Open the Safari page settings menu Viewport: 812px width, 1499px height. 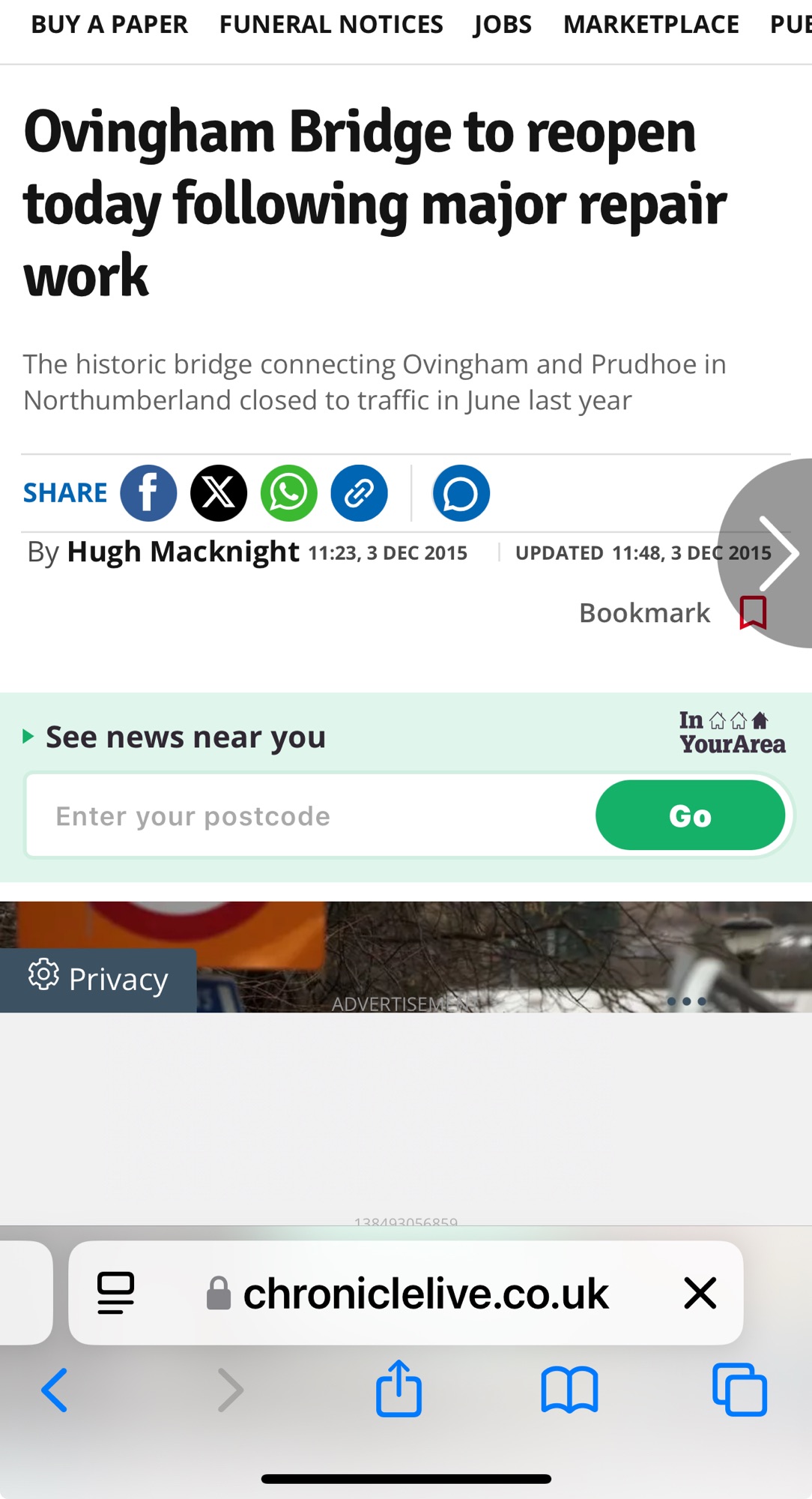pyautogui.click(x=116, y=1293)
